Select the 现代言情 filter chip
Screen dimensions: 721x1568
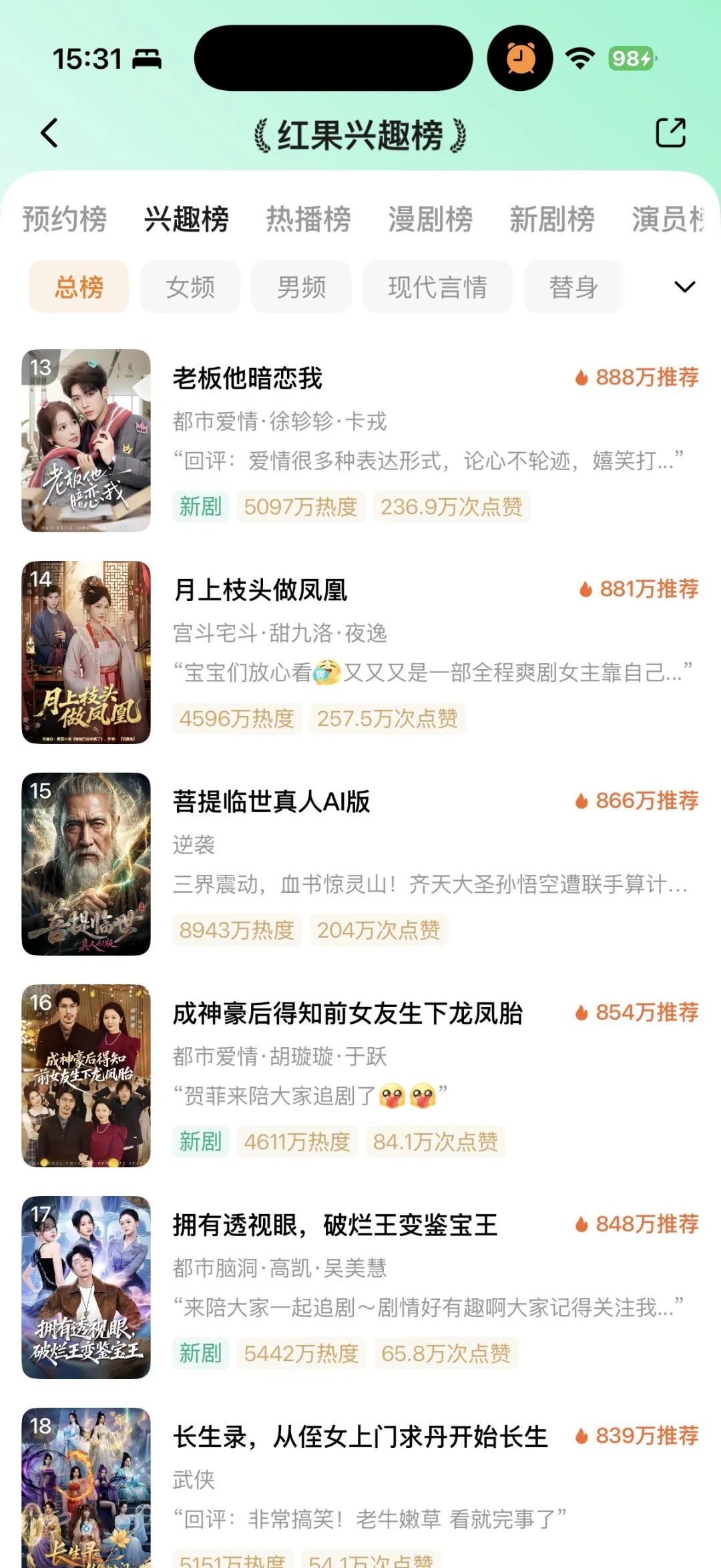pos(437,286)
